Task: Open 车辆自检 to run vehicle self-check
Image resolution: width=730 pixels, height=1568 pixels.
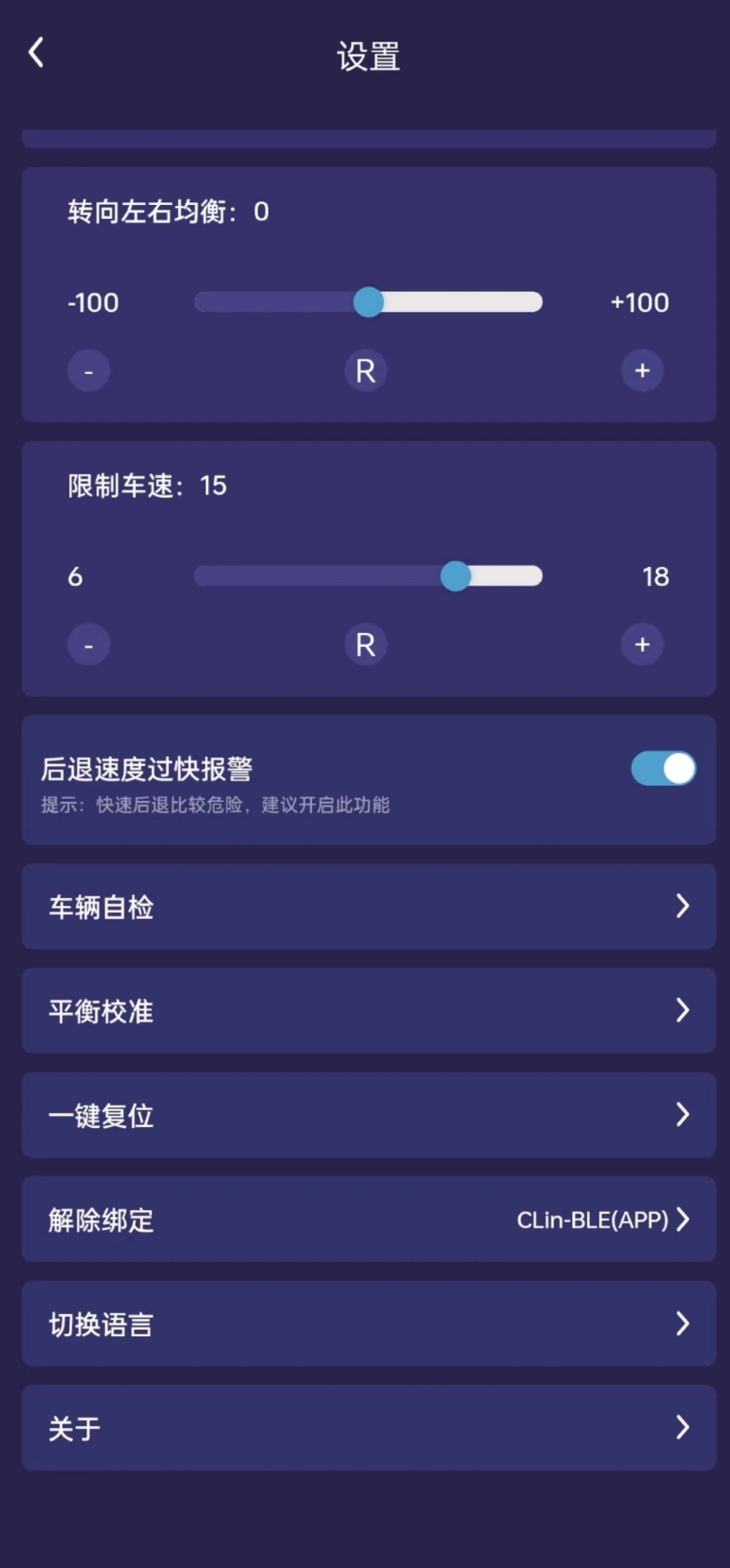Action: click(x=365, y=906)
